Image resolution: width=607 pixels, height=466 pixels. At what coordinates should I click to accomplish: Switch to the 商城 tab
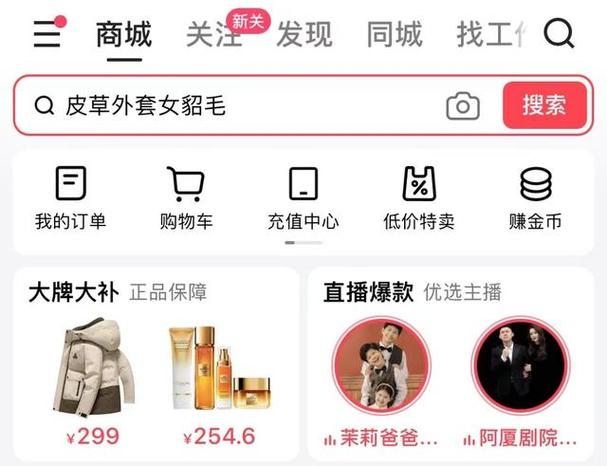click(124, 36)
